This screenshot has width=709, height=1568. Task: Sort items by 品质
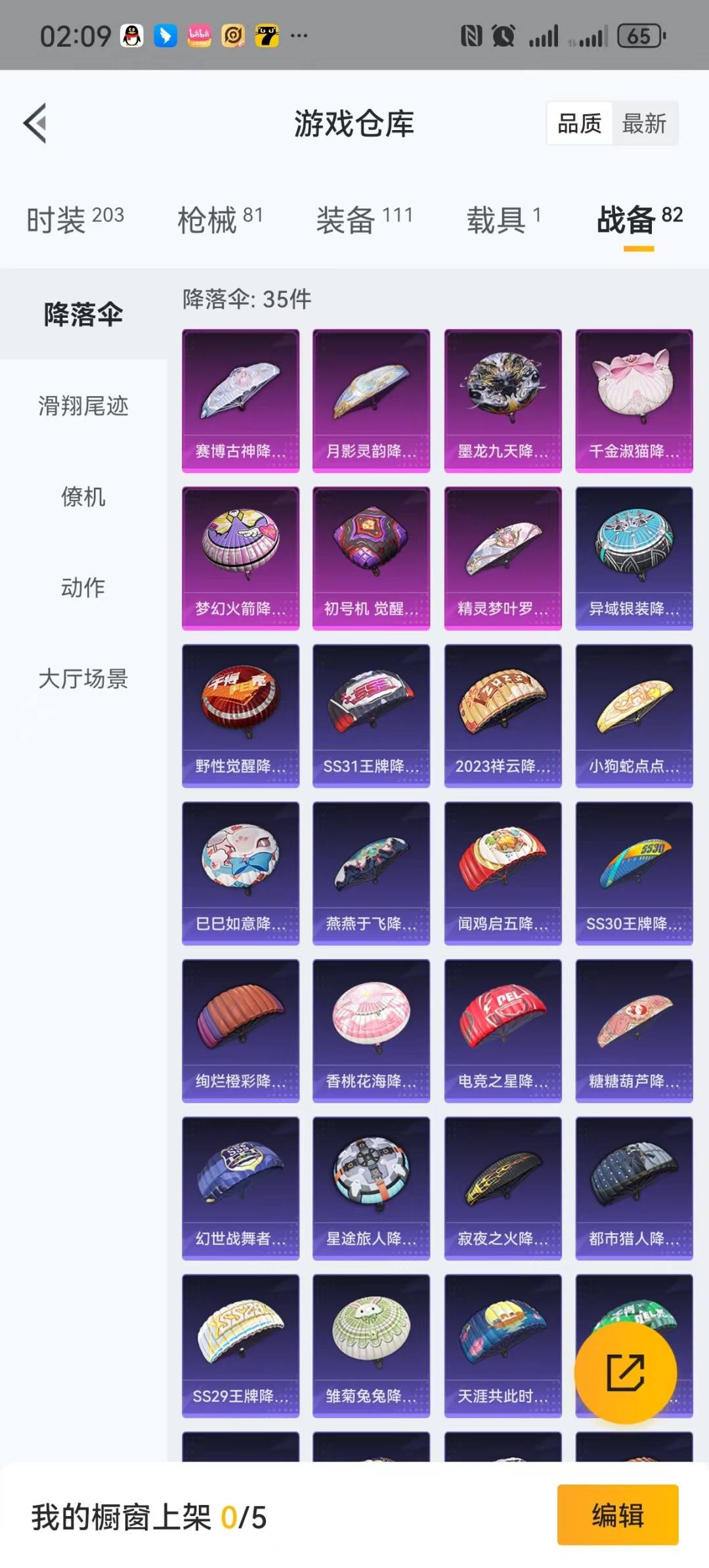click(579, 123)
